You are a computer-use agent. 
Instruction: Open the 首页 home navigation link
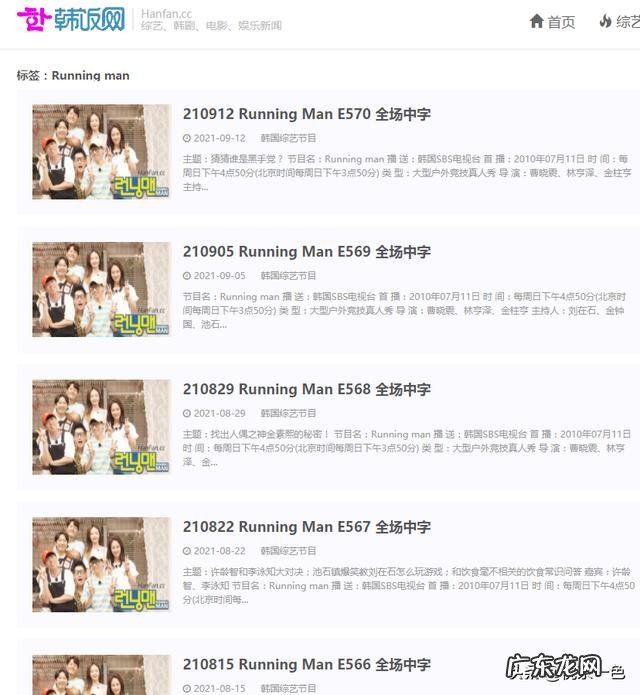pos(552,21)
